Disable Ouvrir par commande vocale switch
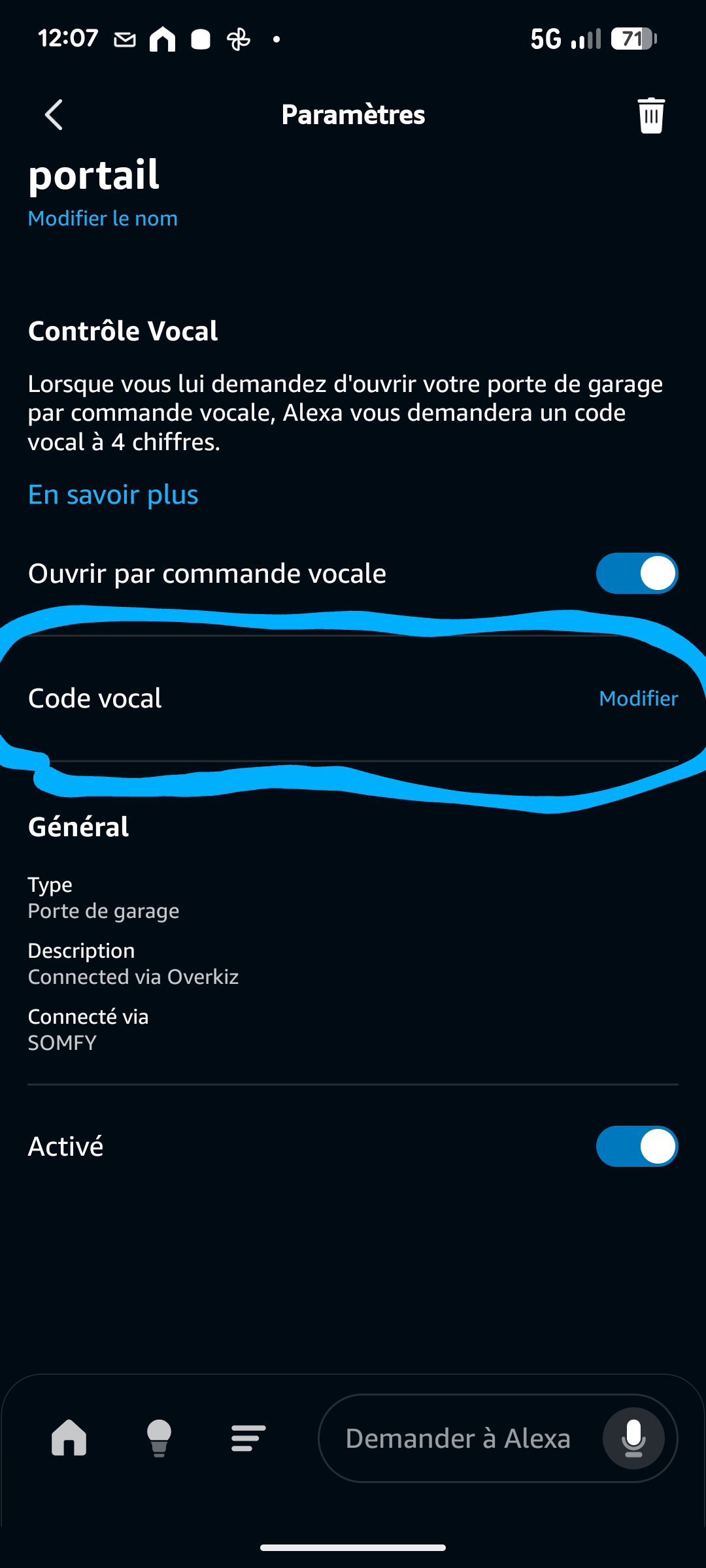 [637, 574]
